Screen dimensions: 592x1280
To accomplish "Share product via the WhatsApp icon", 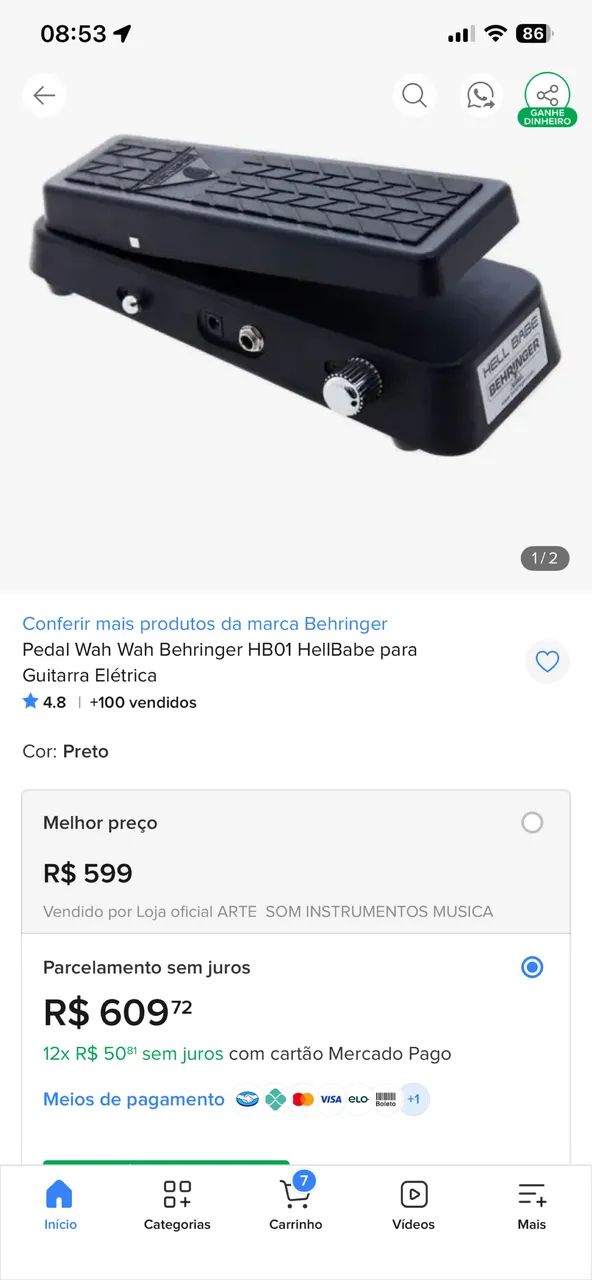I will click(481, 95).
